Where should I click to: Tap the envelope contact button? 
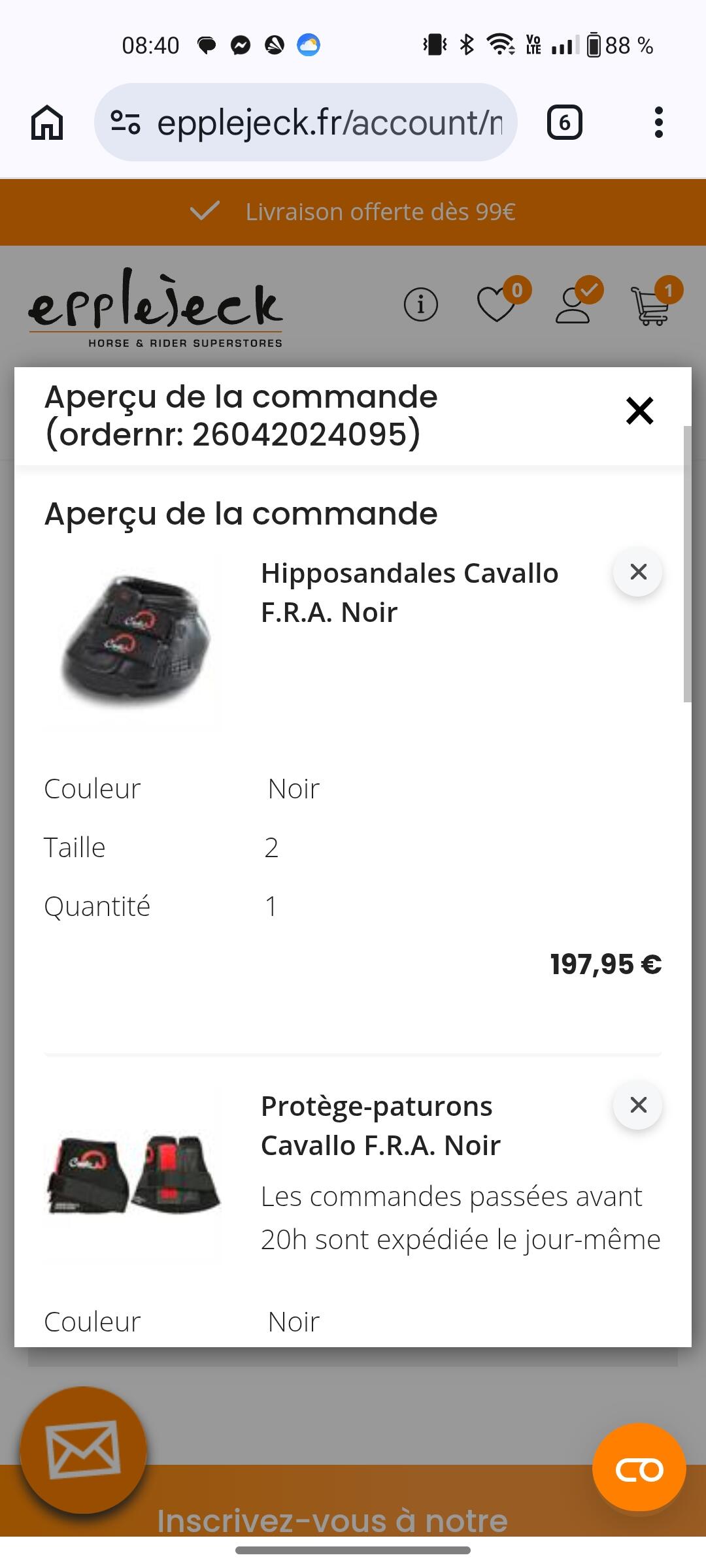[x=83, y=1450]
